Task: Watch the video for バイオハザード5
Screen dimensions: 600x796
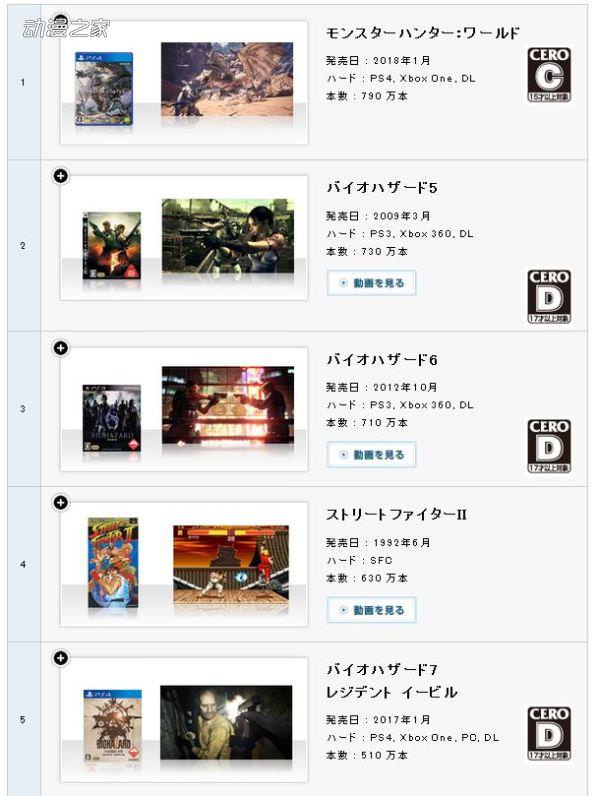Action: coord(371,283)
